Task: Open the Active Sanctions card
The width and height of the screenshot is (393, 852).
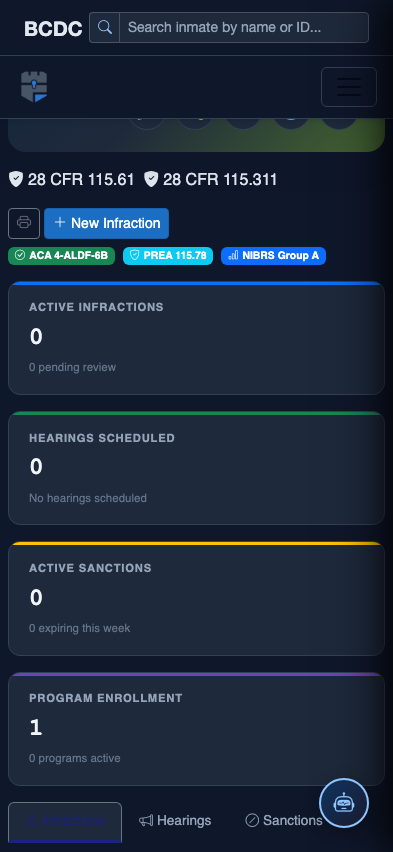Action: click(196, 599)
